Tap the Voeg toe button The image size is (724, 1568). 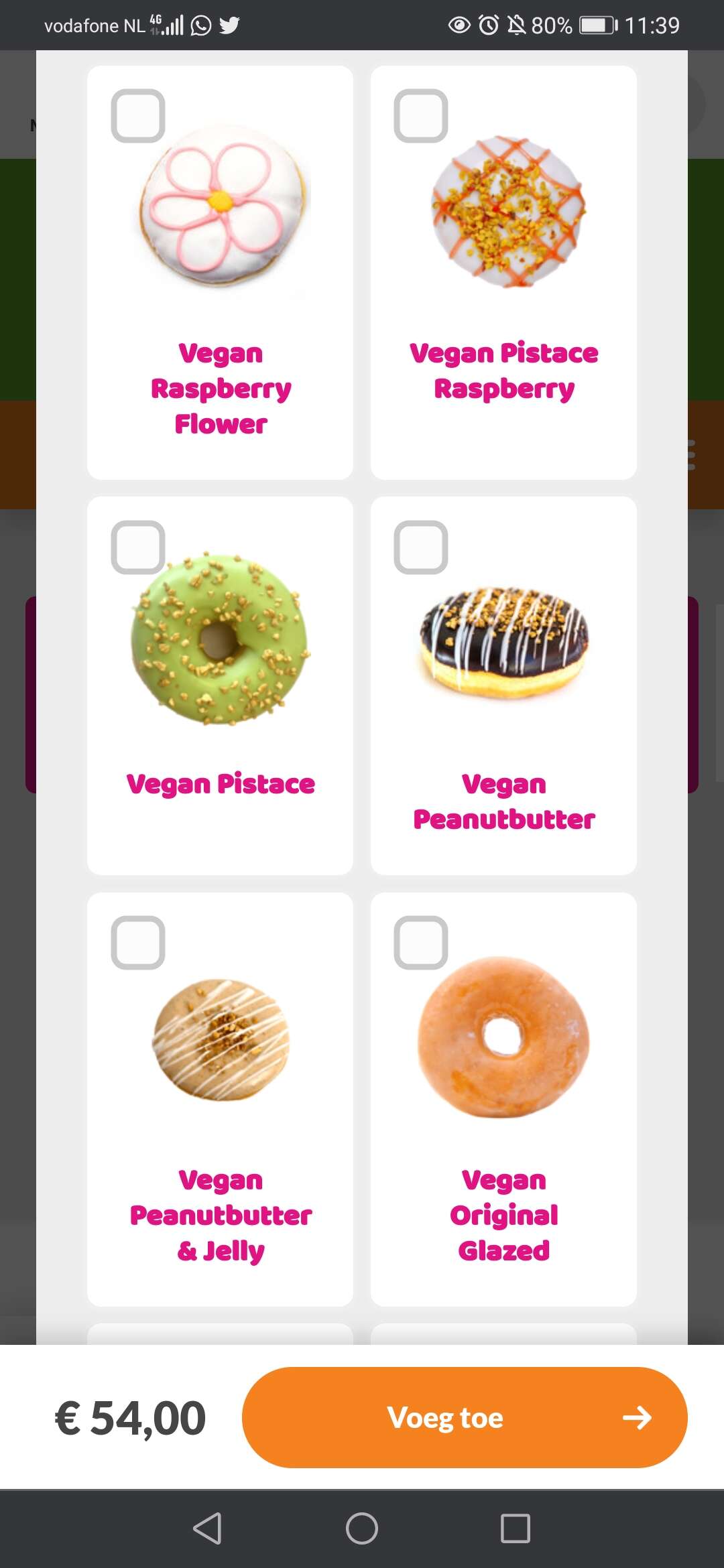point(464,1417)
